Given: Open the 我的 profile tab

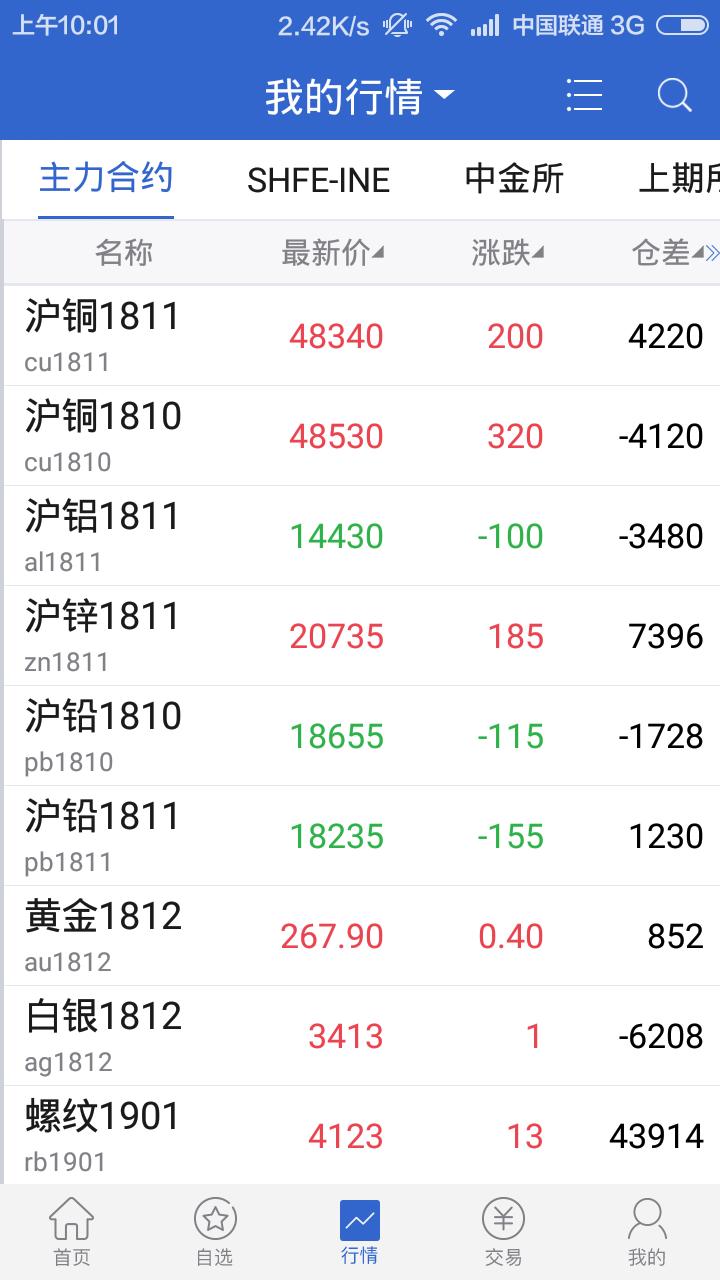Looking at the screenshot, I should tap(647, 1232).
